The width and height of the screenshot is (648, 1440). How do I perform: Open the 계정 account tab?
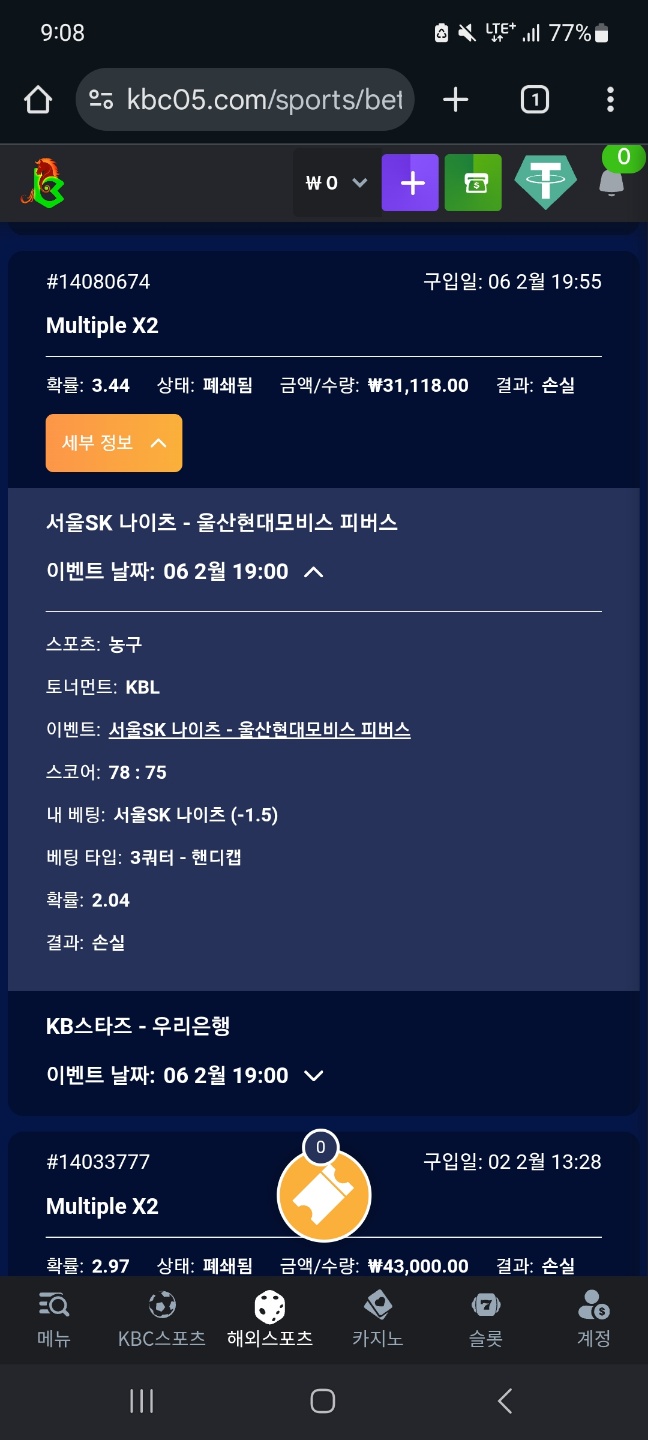pyautogui.click(x=593, y=1318)
